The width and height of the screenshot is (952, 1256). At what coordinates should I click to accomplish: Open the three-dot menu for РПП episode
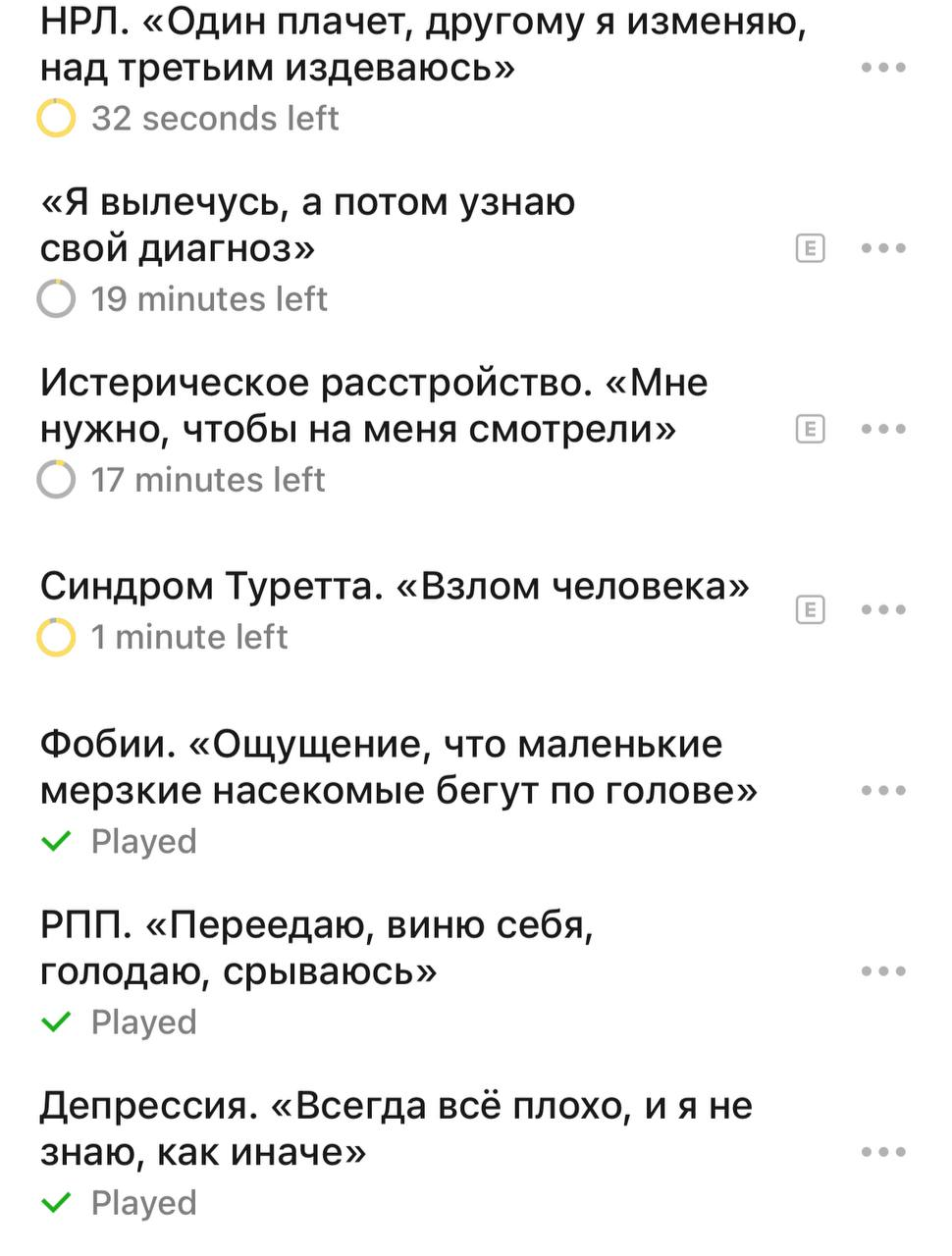point(882,971)
